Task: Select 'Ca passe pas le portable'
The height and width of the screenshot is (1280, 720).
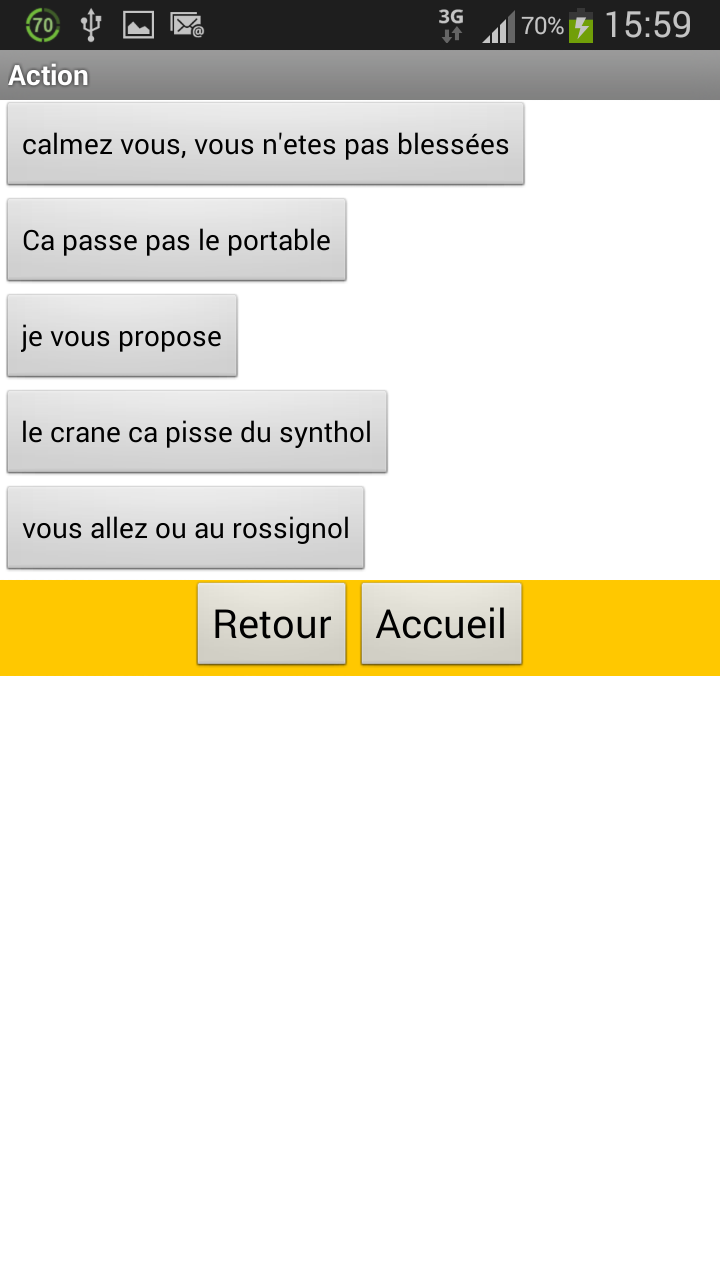Action: point(176,240)
